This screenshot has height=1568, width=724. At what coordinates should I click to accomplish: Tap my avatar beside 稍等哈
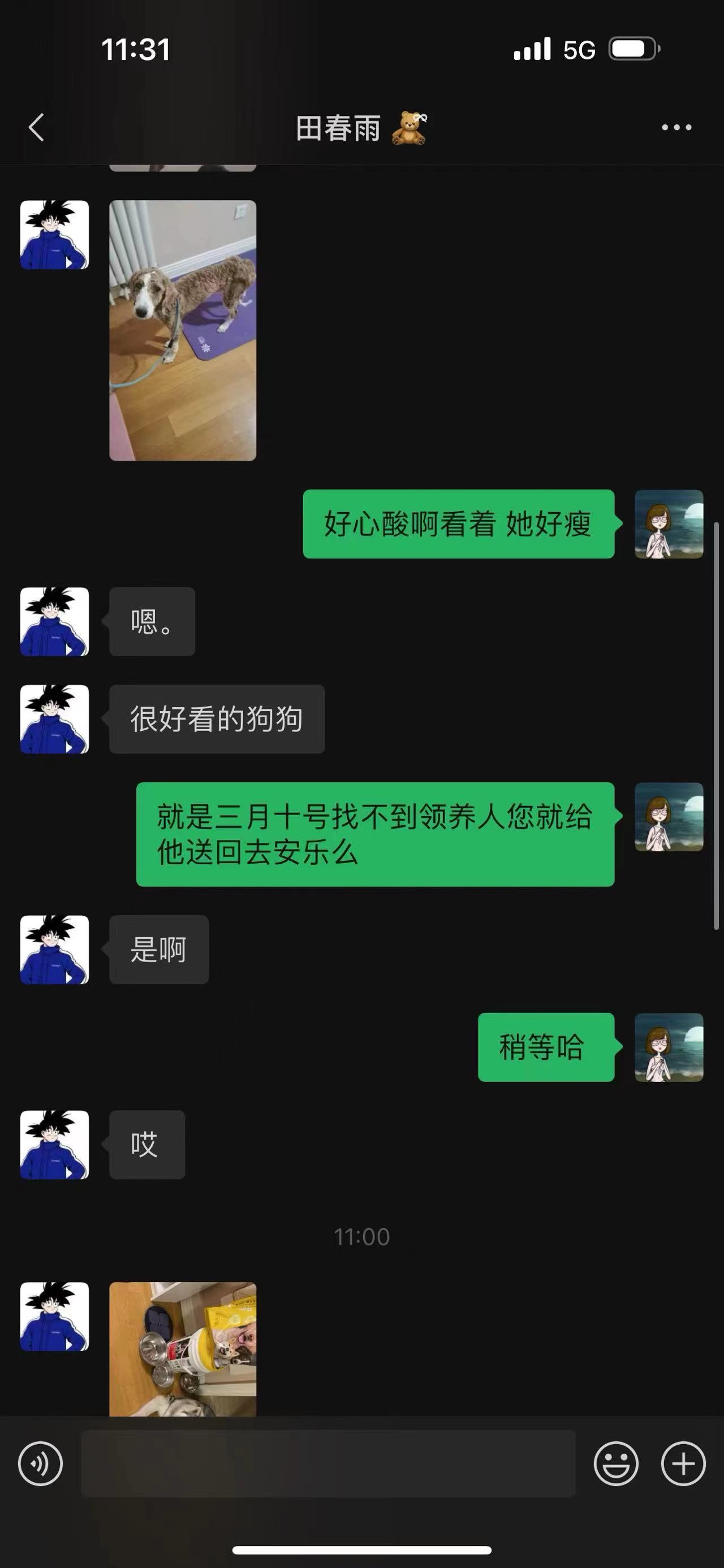(669, 1047)
